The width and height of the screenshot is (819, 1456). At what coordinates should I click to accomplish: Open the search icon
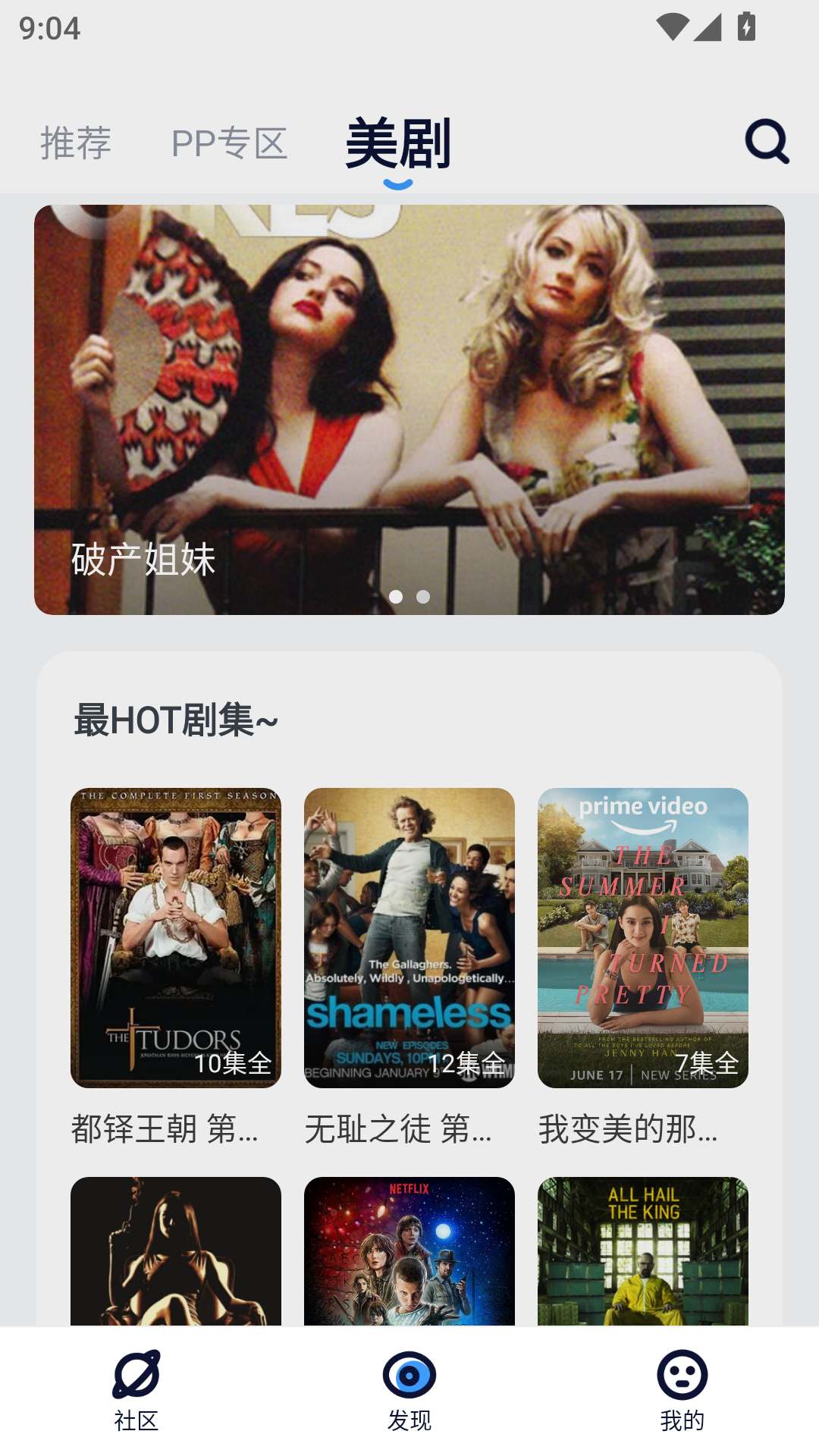tap(767, 142)
